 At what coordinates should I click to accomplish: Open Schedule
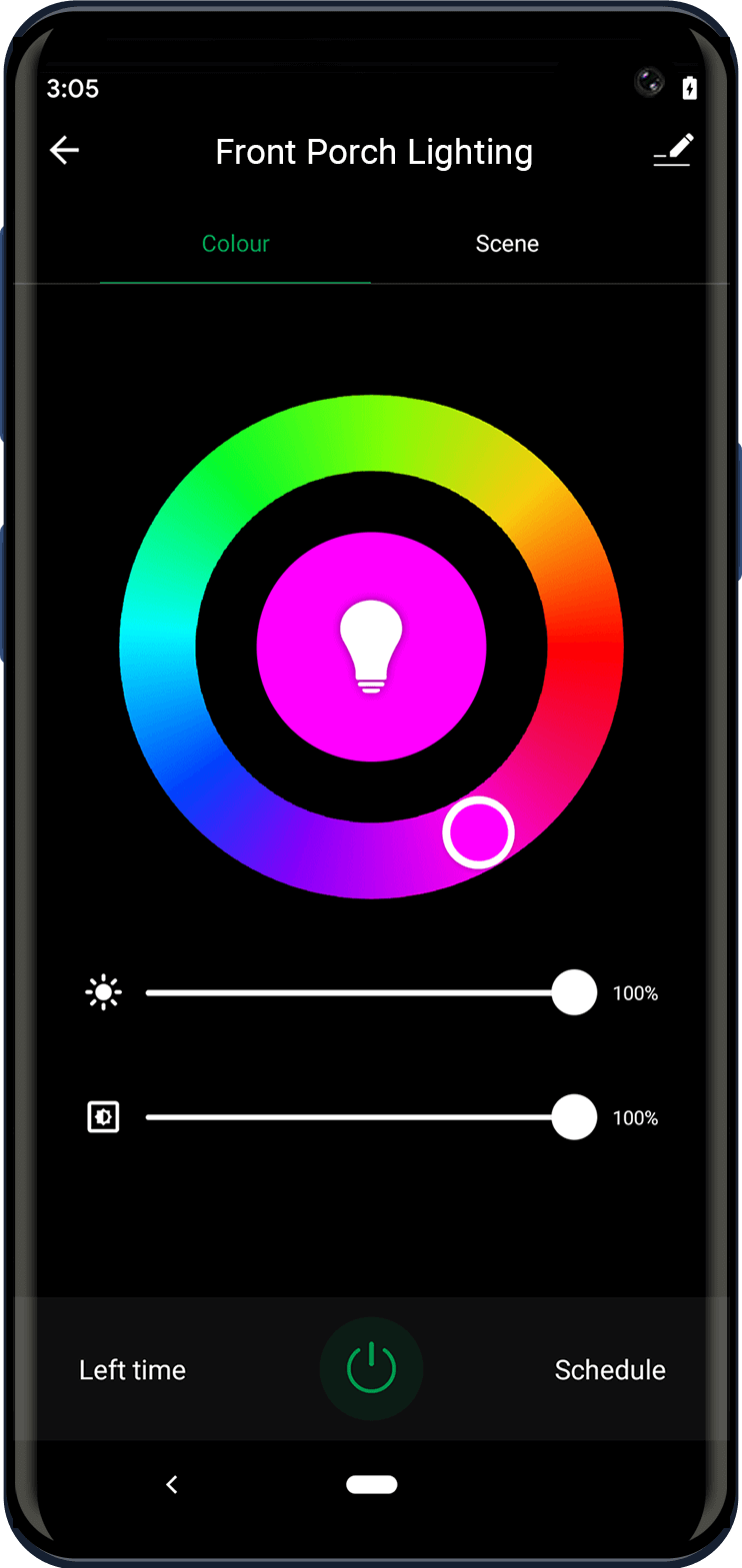click(x=610, y=1370)
